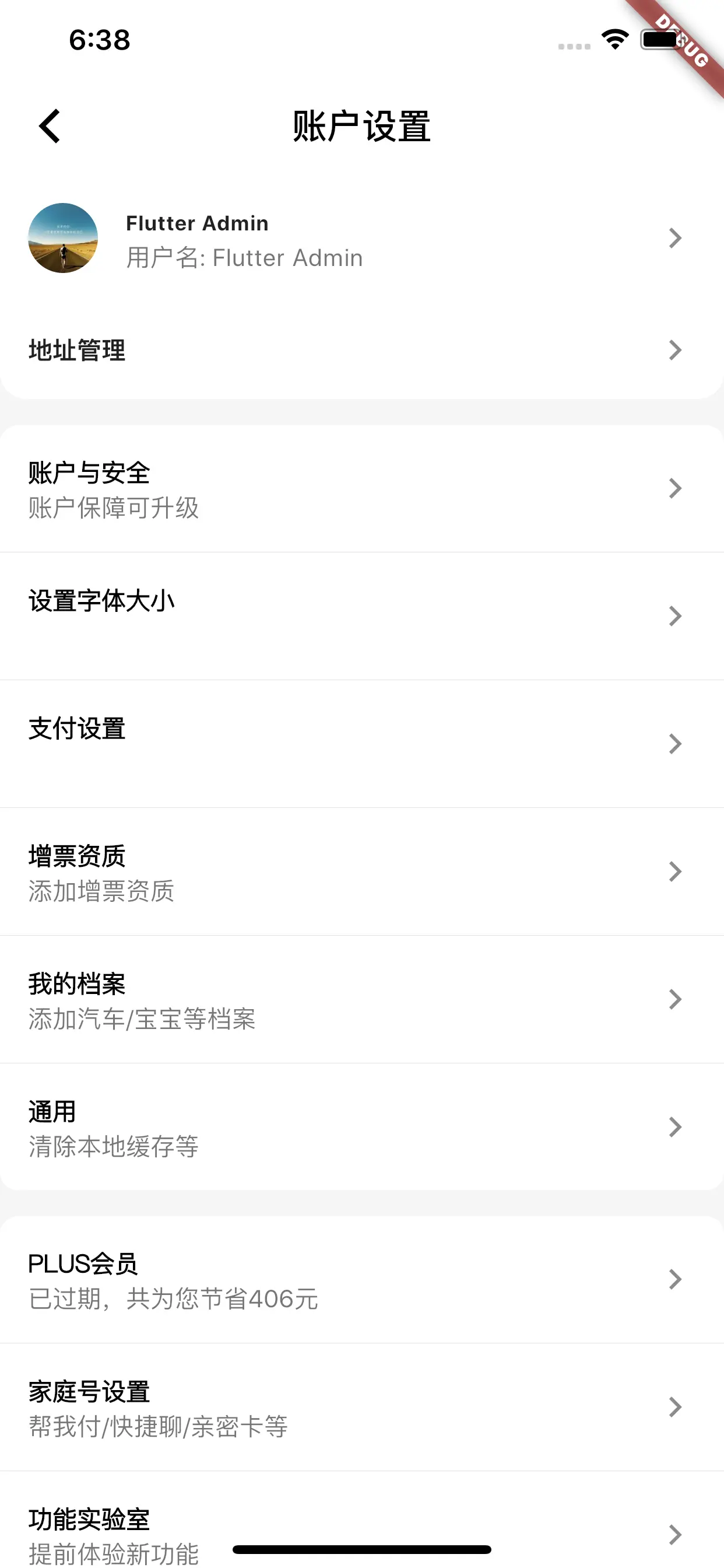Select 设置字体大小 option
Viewport: 724px width, 1568px height.
(x=362, y=616)
